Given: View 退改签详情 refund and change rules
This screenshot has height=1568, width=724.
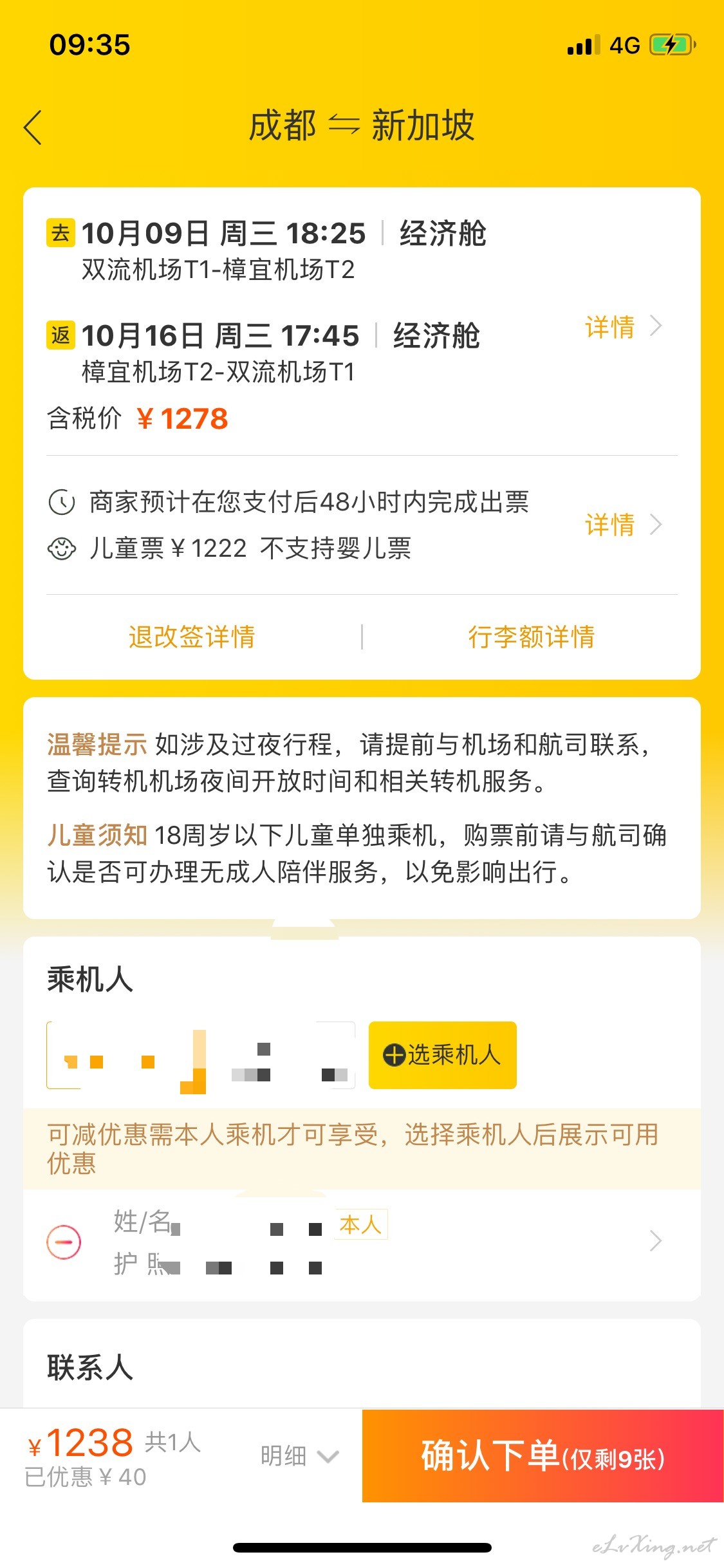Looking at the screenshot, I should point(192,637).
